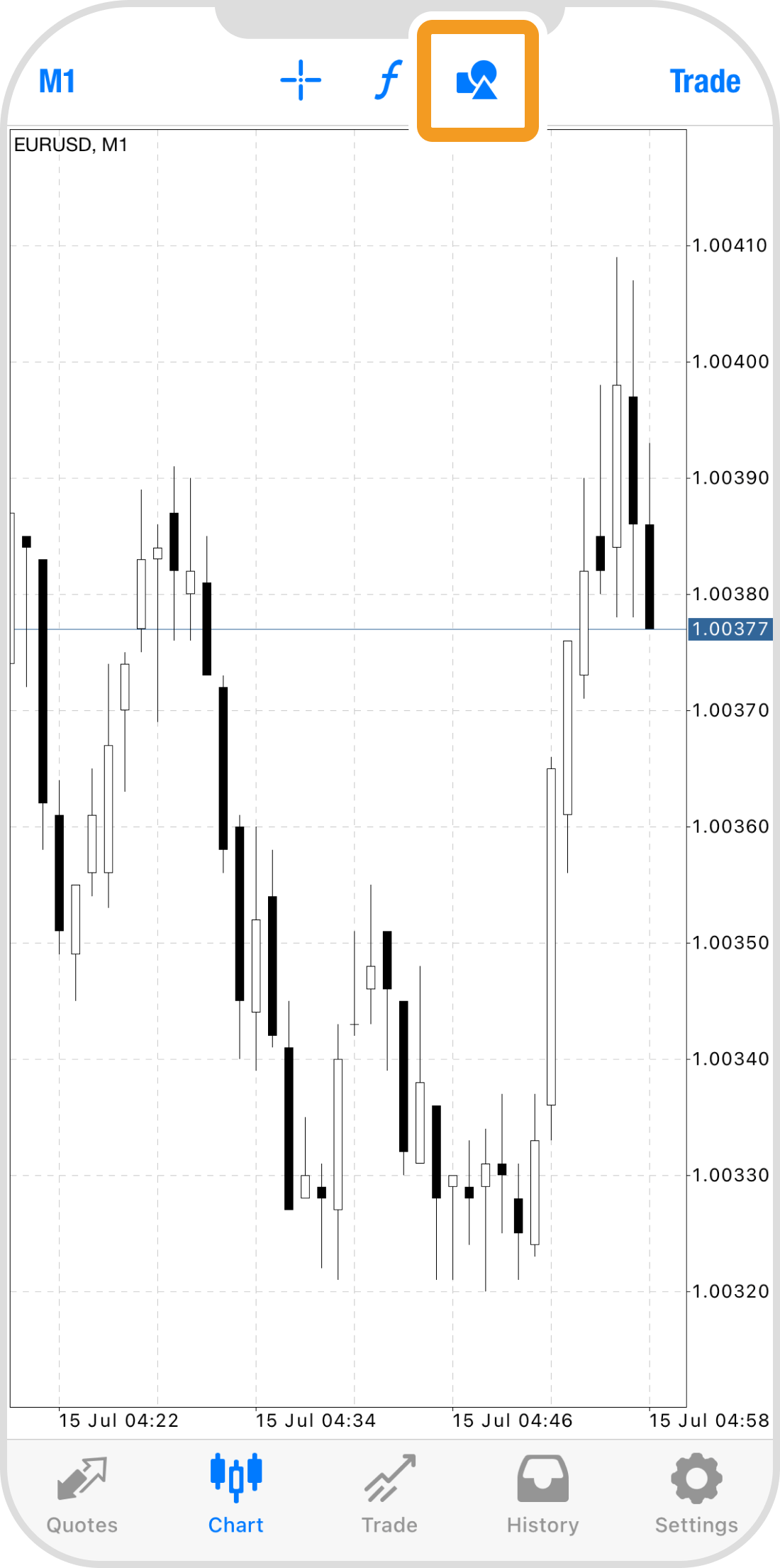Viewport: 780px width, 1568px height.
Task: Tap Trade in the top bar
Action: pos(705,82)
